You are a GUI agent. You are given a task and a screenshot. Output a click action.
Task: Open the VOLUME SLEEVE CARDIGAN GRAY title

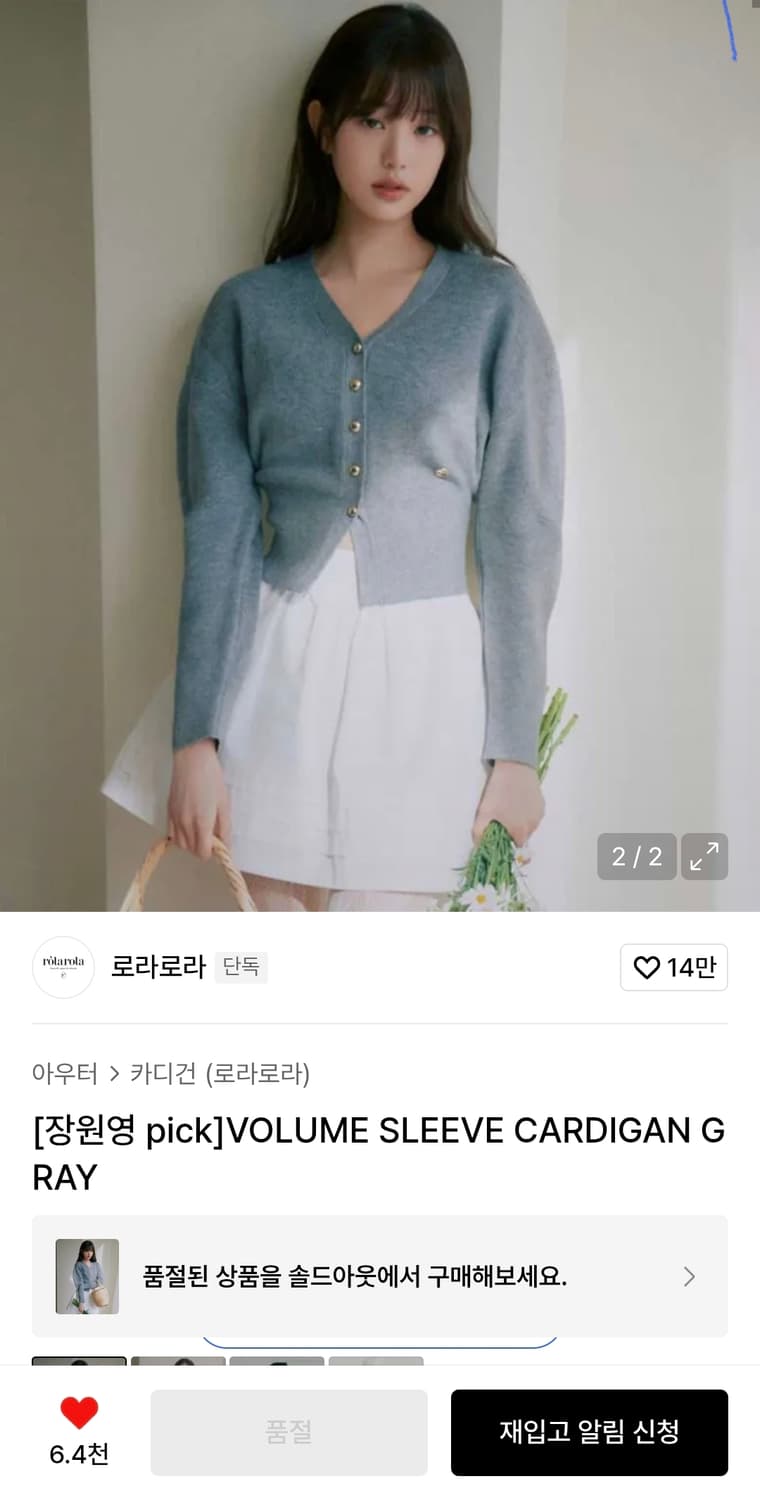(380, 1152)
